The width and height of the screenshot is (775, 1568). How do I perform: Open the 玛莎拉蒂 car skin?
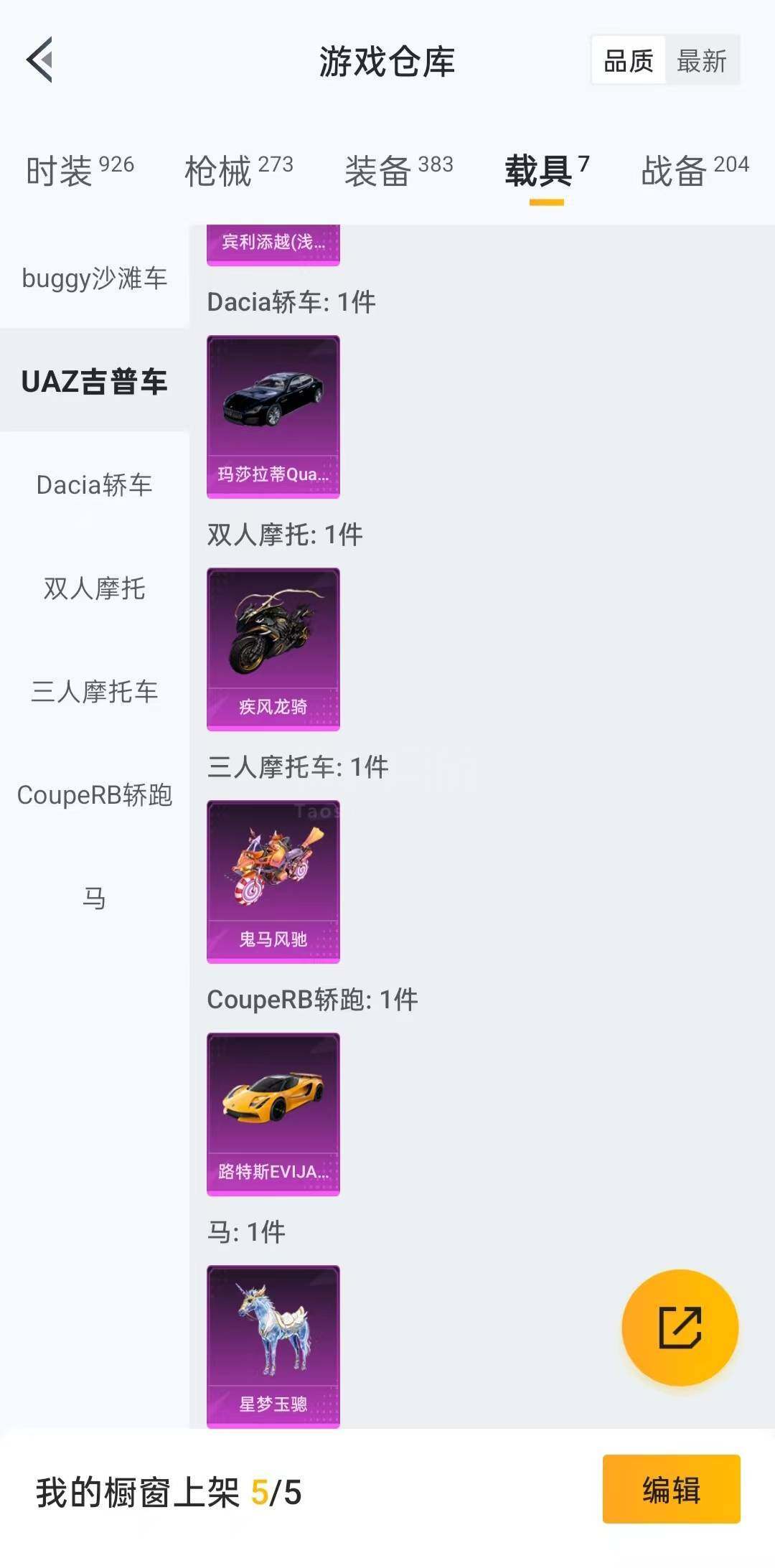pos(273,416)
